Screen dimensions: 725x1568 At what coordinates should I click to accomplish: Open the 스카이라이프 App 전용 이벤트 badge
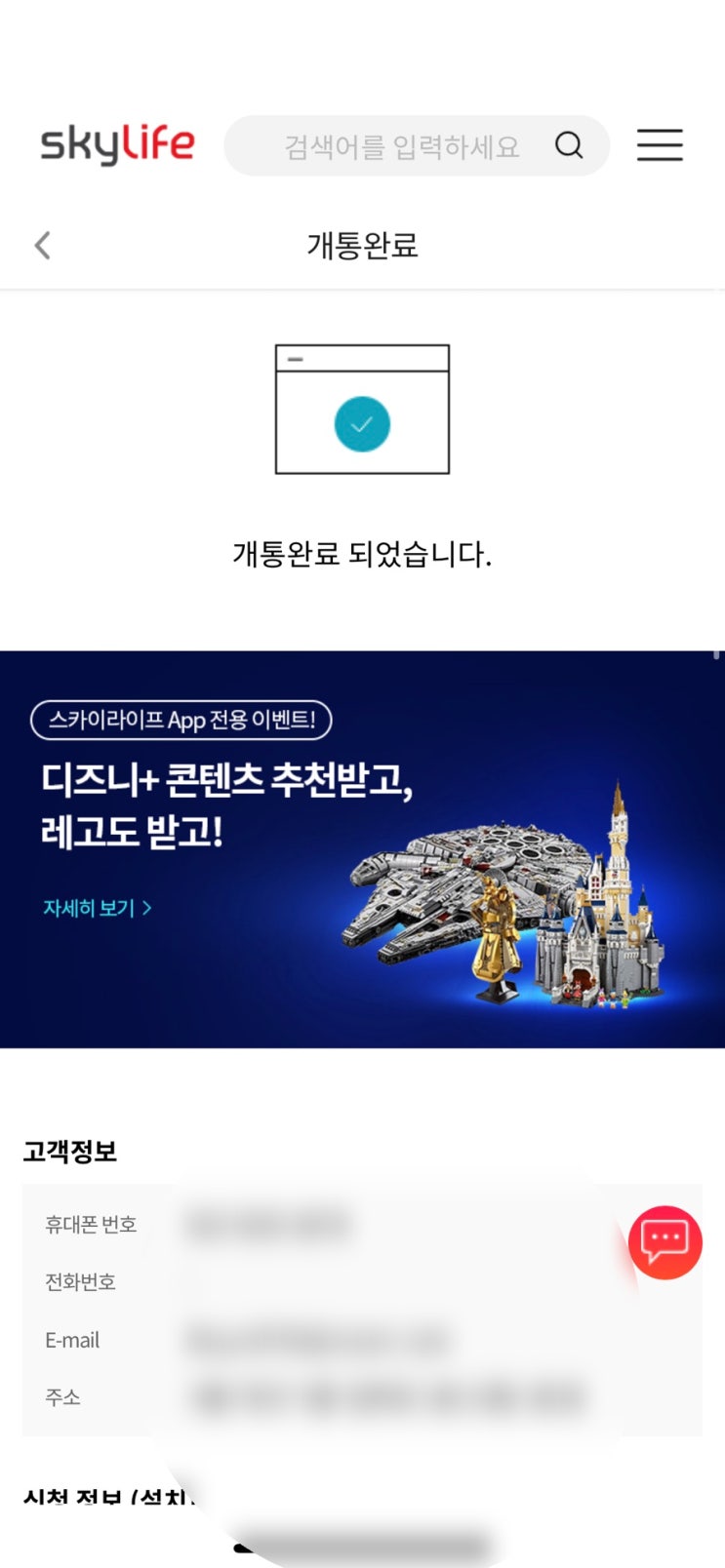tap(181, 720)
